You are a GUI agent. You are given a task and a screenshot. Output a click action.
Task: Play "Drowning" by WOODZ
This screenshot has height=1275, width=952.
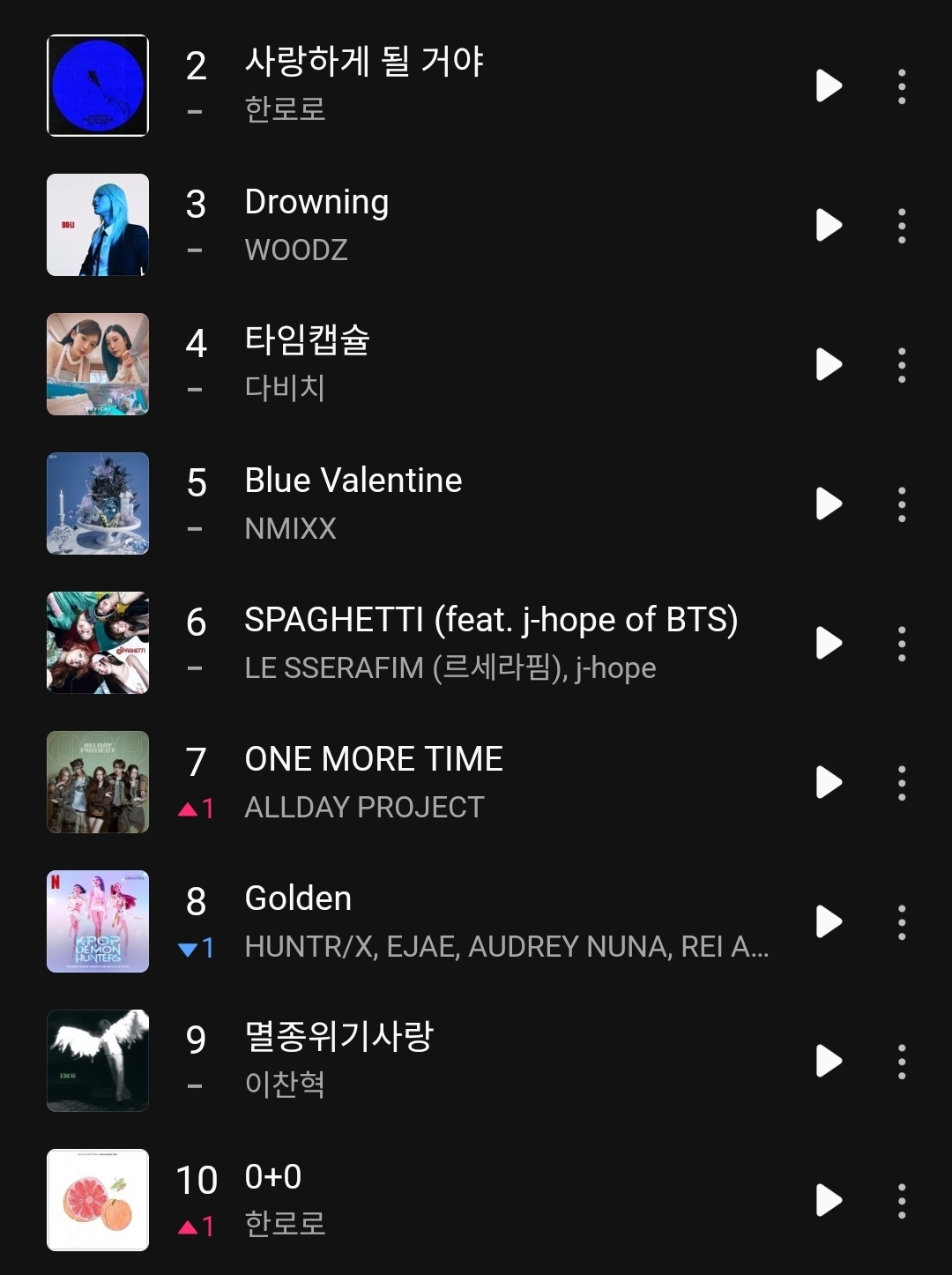[x=826, y=225]
